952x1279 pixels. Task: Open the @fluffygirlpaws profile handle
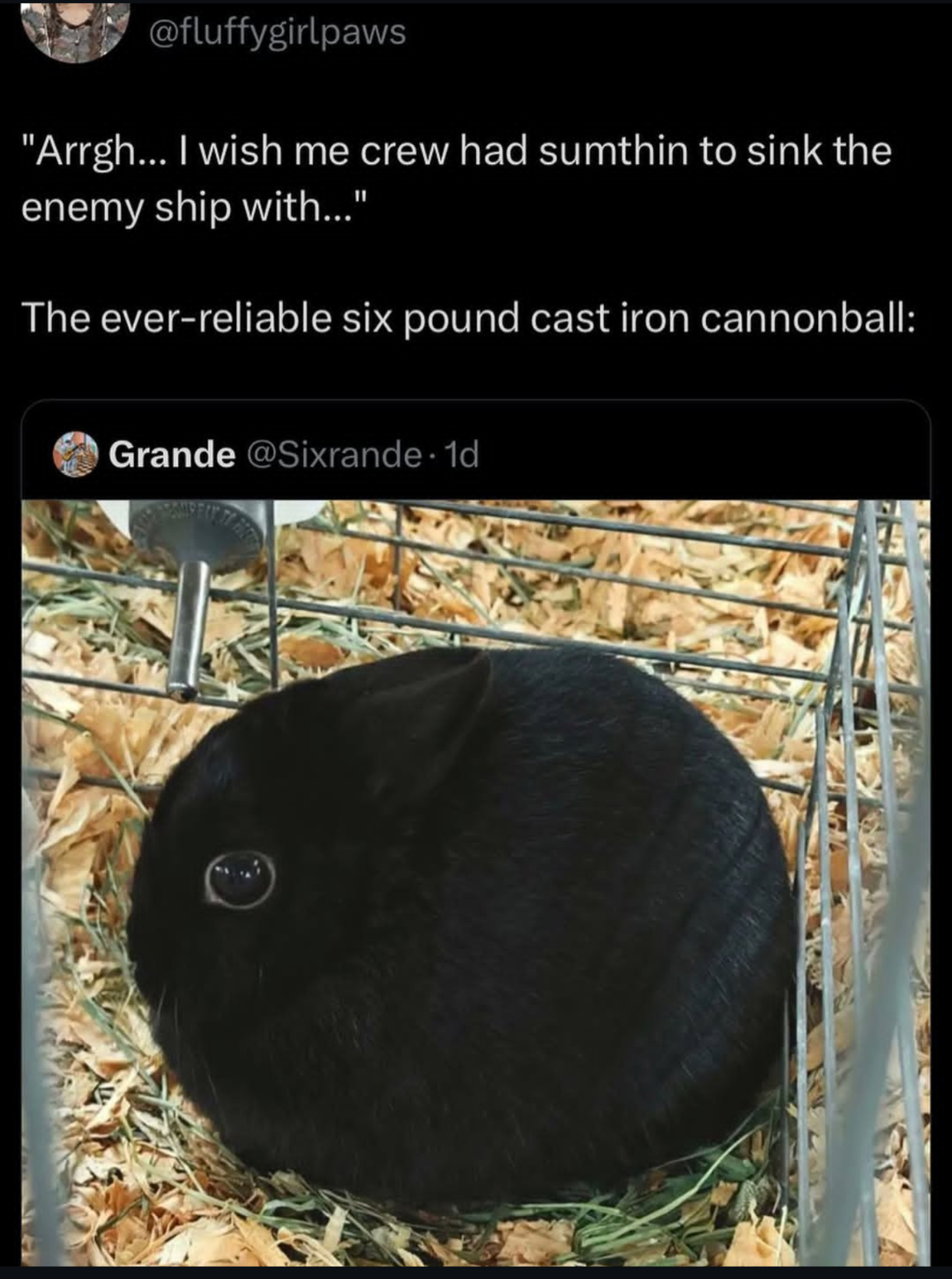coord(277,32)
